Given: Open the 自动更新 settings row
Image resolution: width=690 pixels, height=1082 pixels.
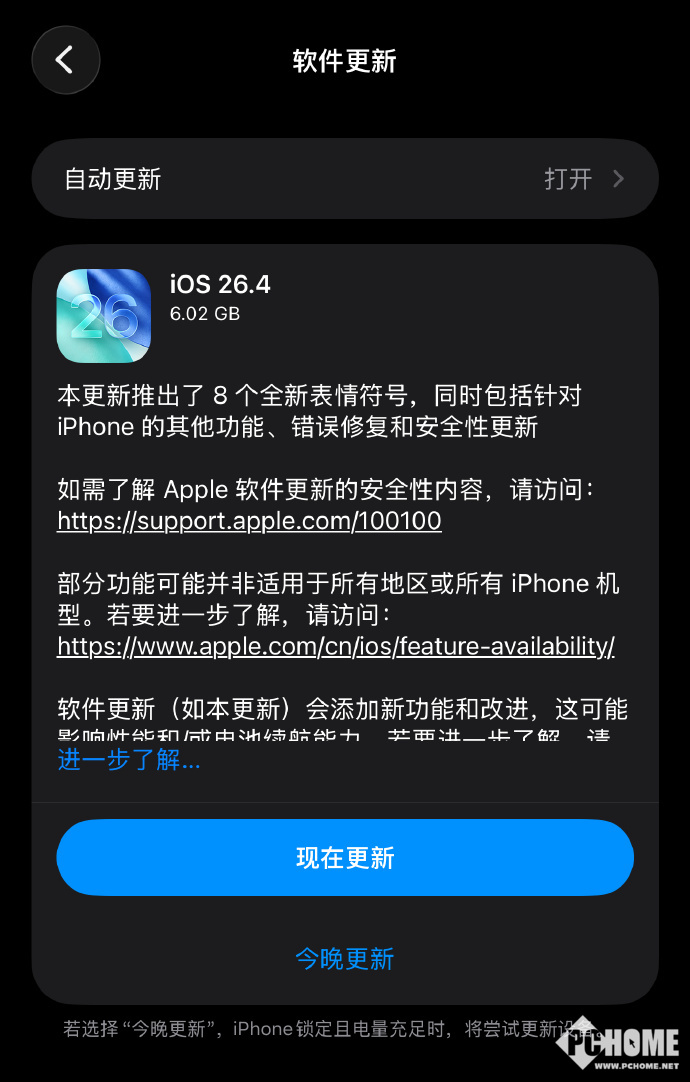Looking at the screenshot, I should coord(345,179).
